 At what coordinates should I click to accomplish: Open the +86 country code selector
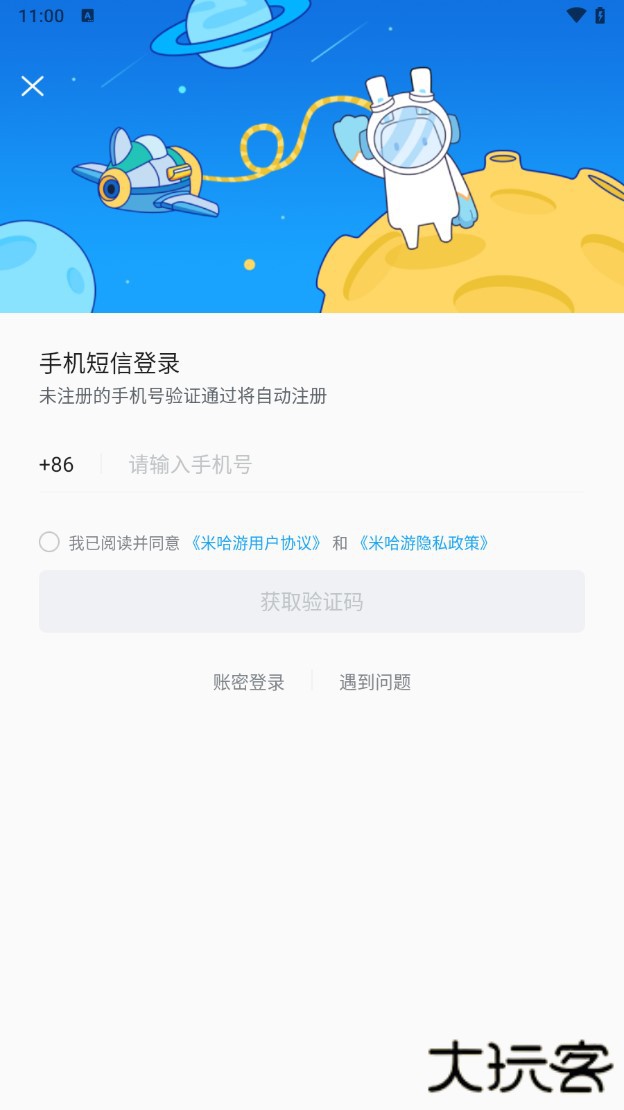(57, 465)
